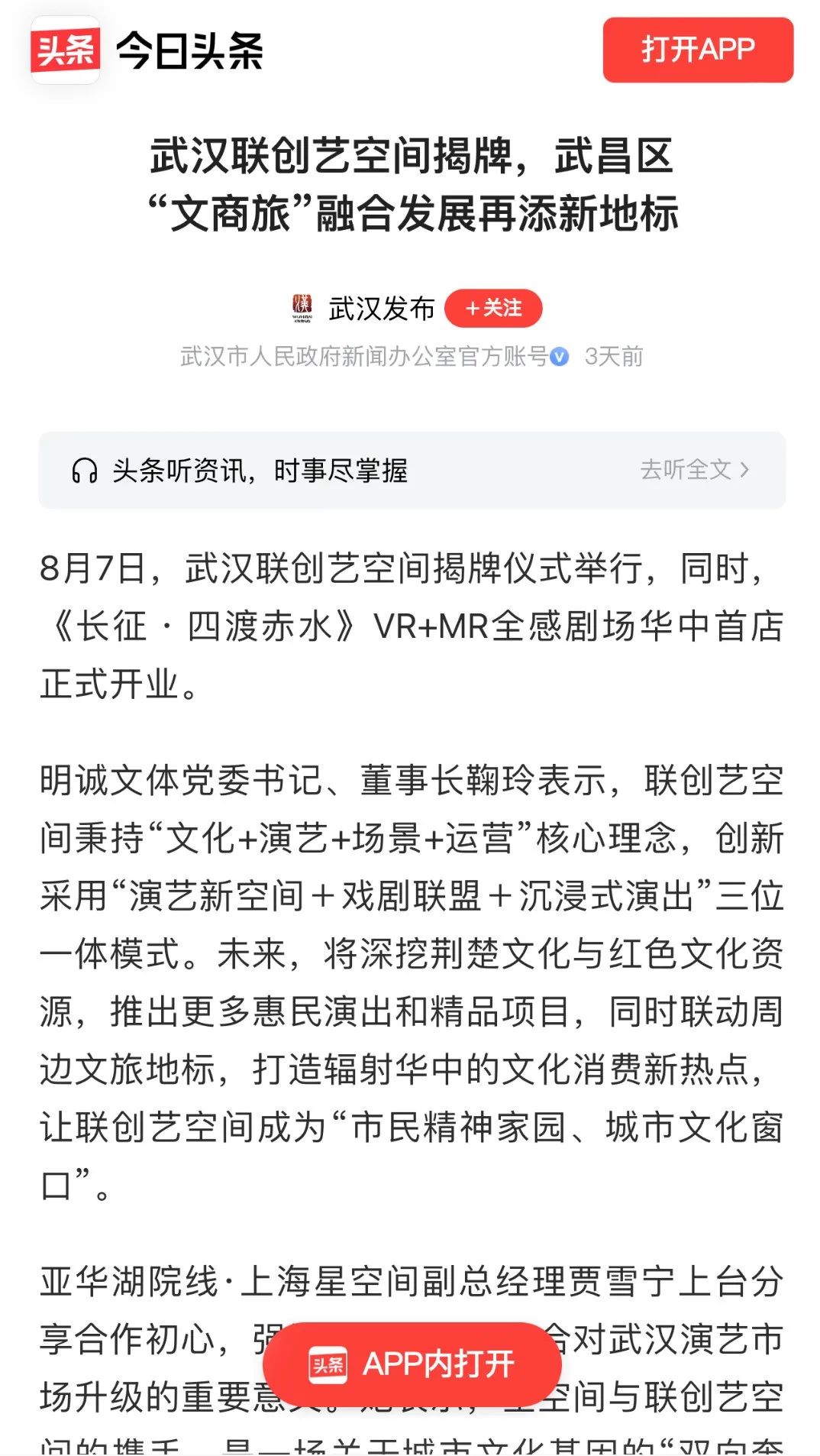Open the 今日头条 logo home link

[x=147, y=50]
